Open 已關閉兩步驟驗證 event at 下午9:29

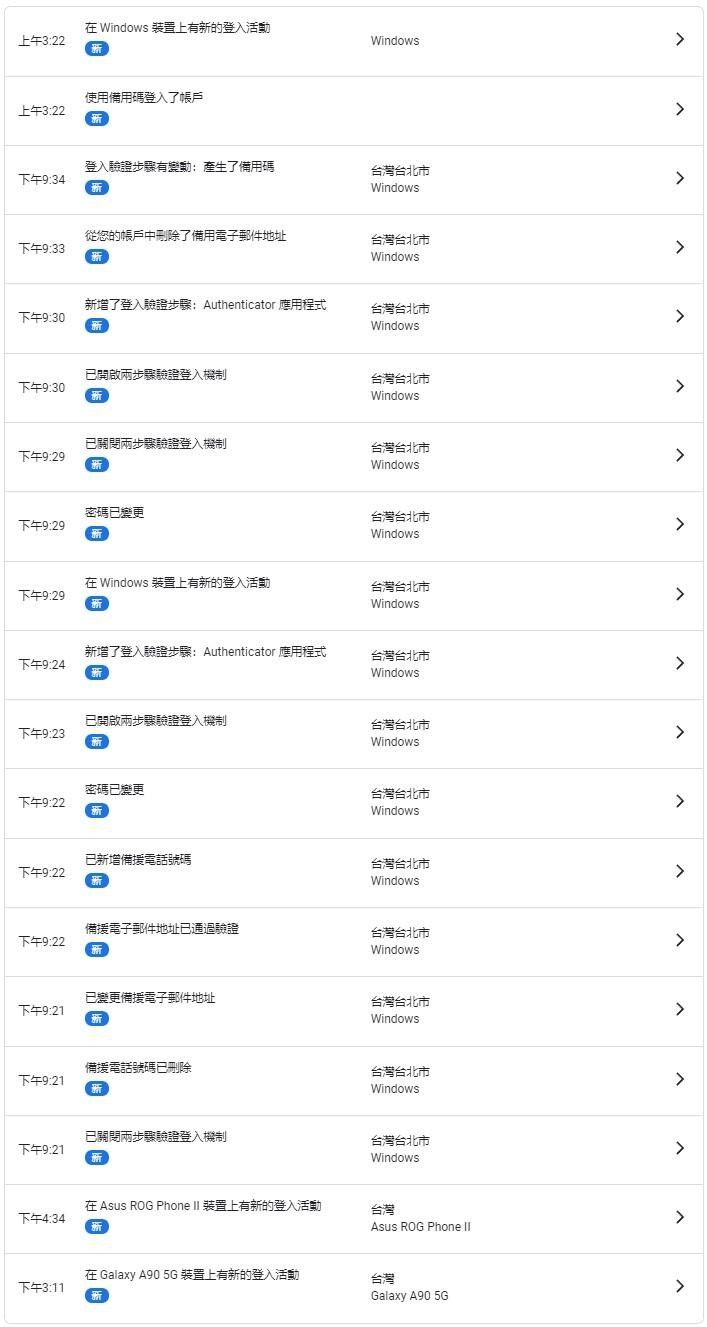pyautogui.click(x=353, y=455)
